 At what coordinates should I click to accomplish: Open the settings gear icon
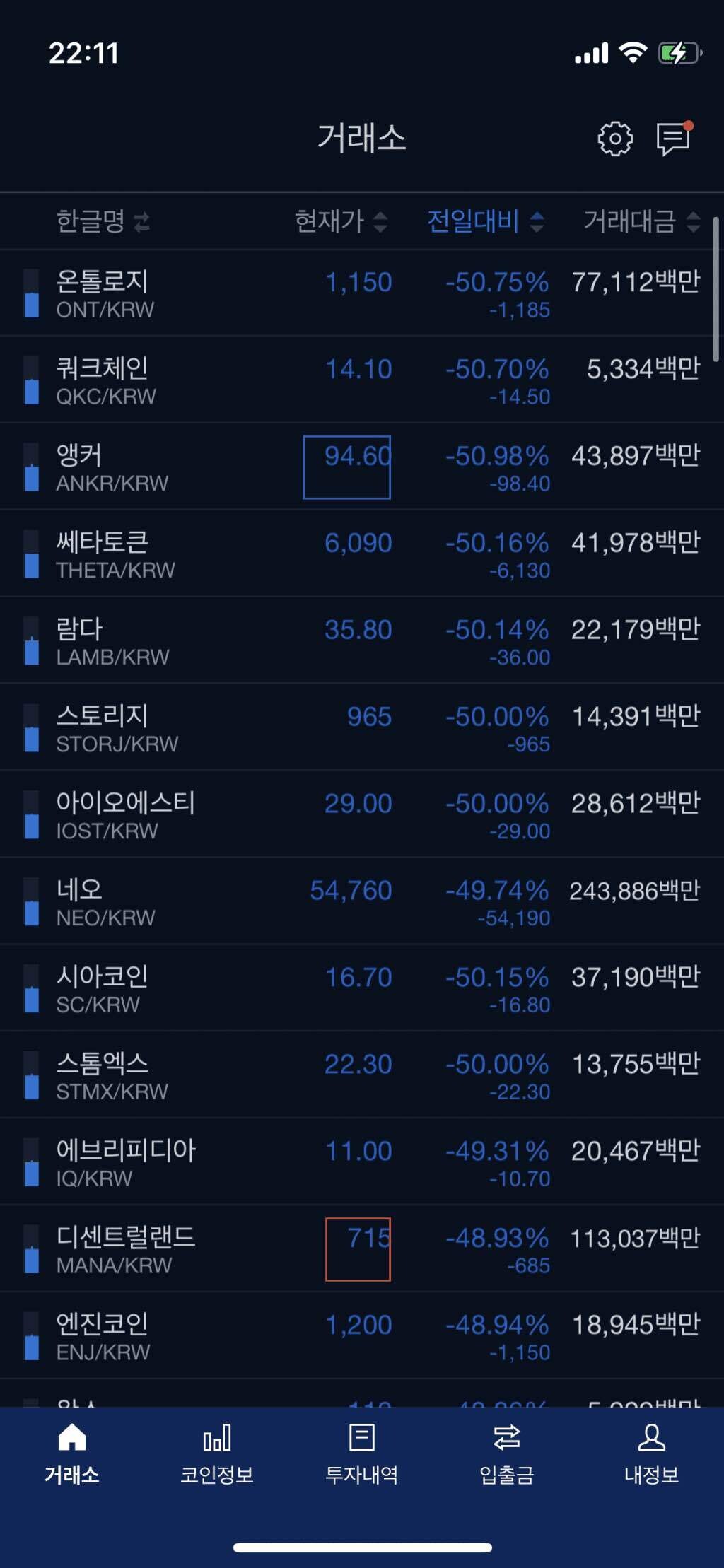[x=614, y=139]
